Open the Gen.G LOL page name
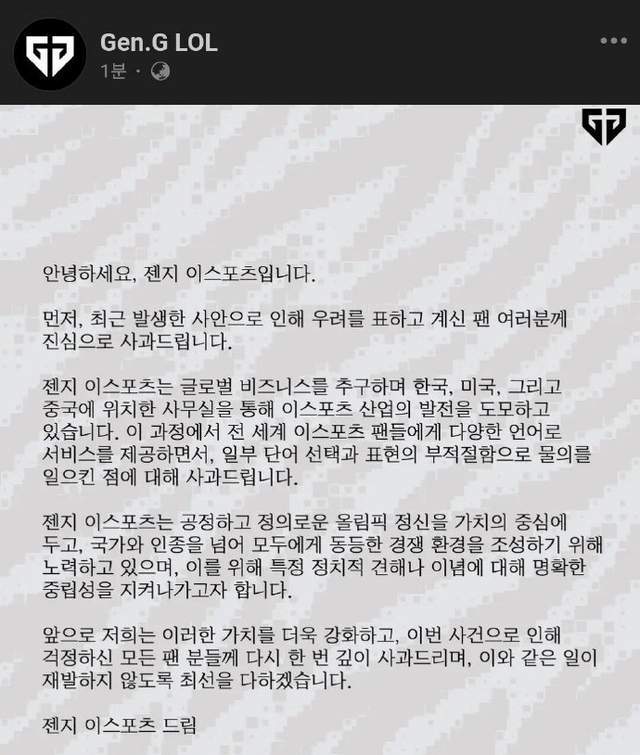This screenshot has width=640, height=755. [158, 42]
